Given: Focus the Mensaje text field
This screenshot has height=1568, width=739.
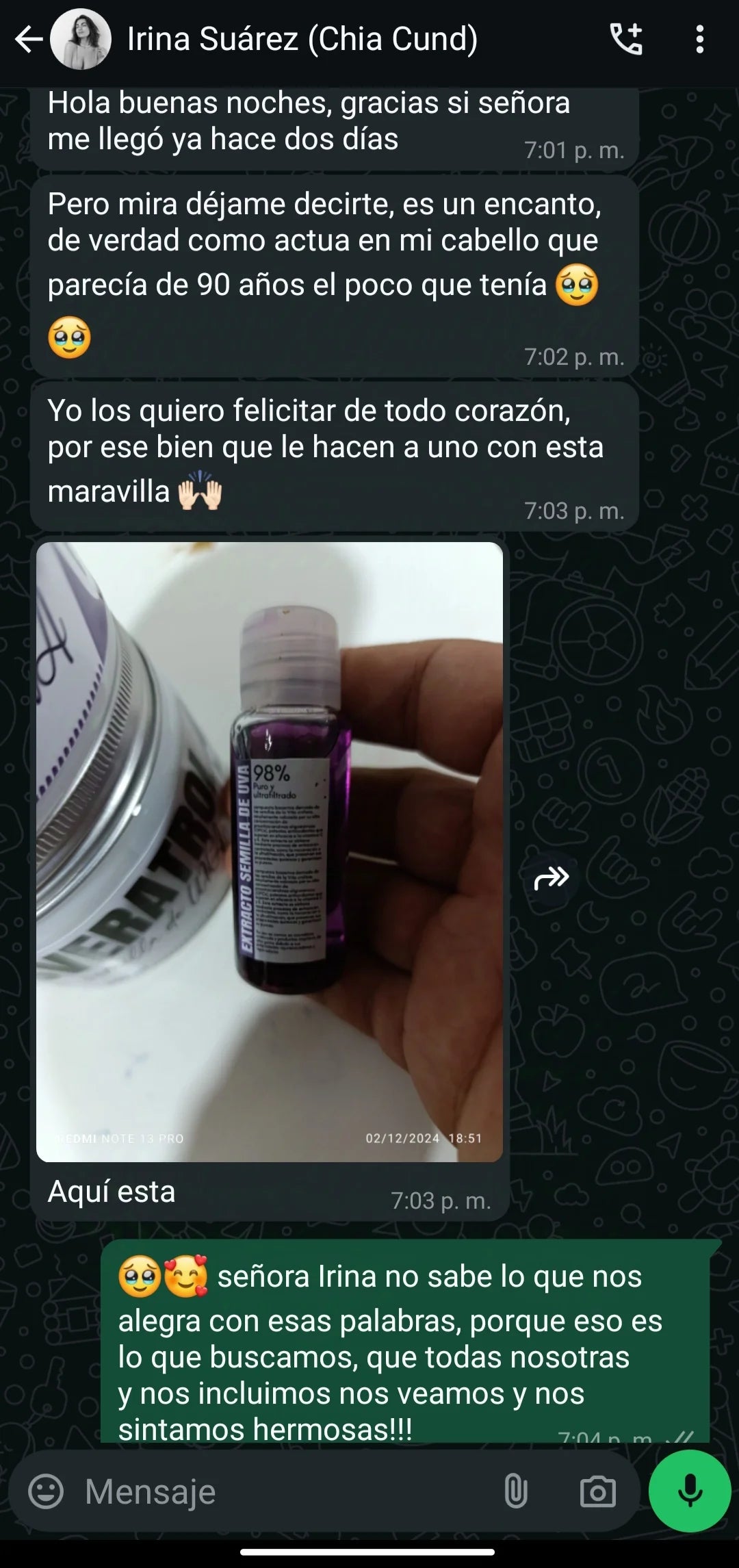Looking at the screenshot, I should 274,1491.
